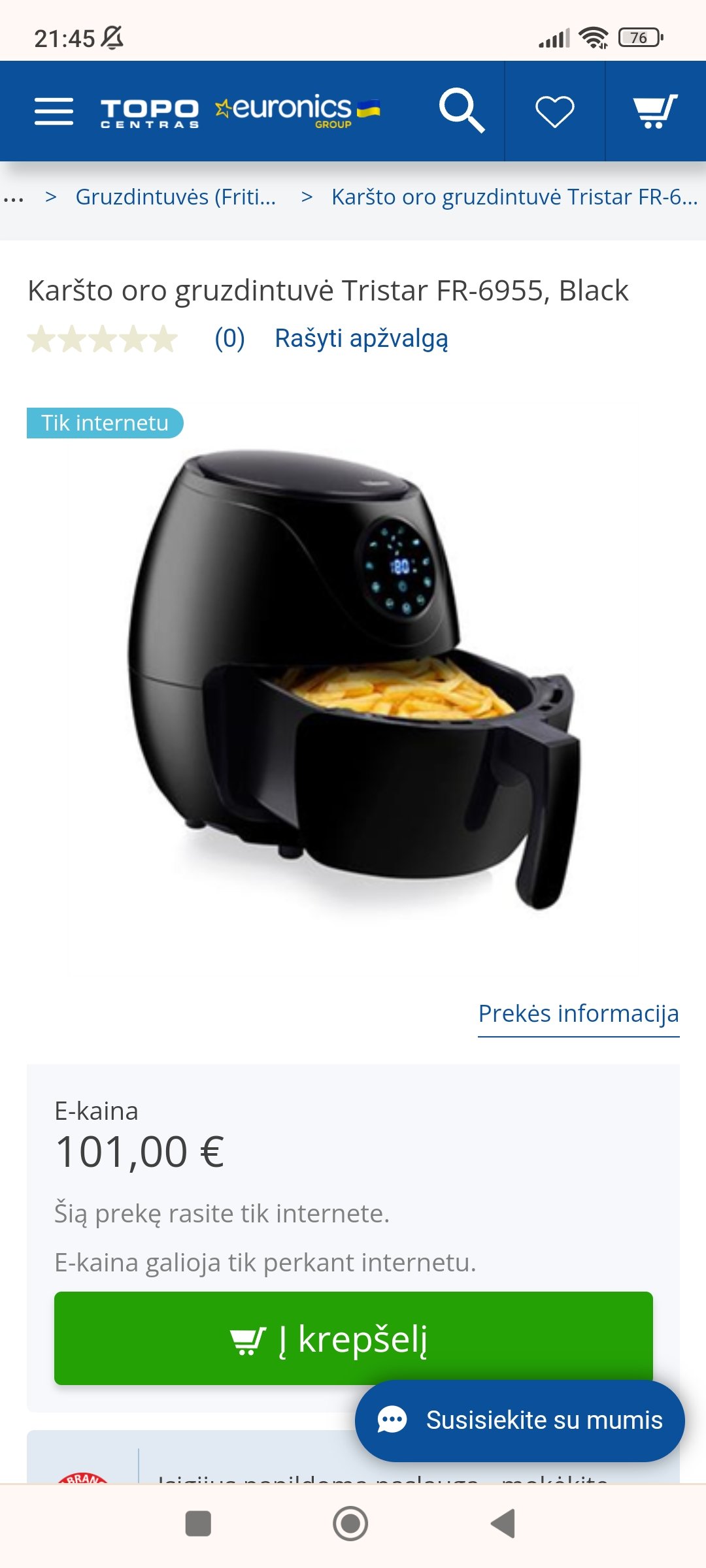This screenshot has width=706, height=1568.
Task: Open the search magnifier
Action: [x=462, y=110]
